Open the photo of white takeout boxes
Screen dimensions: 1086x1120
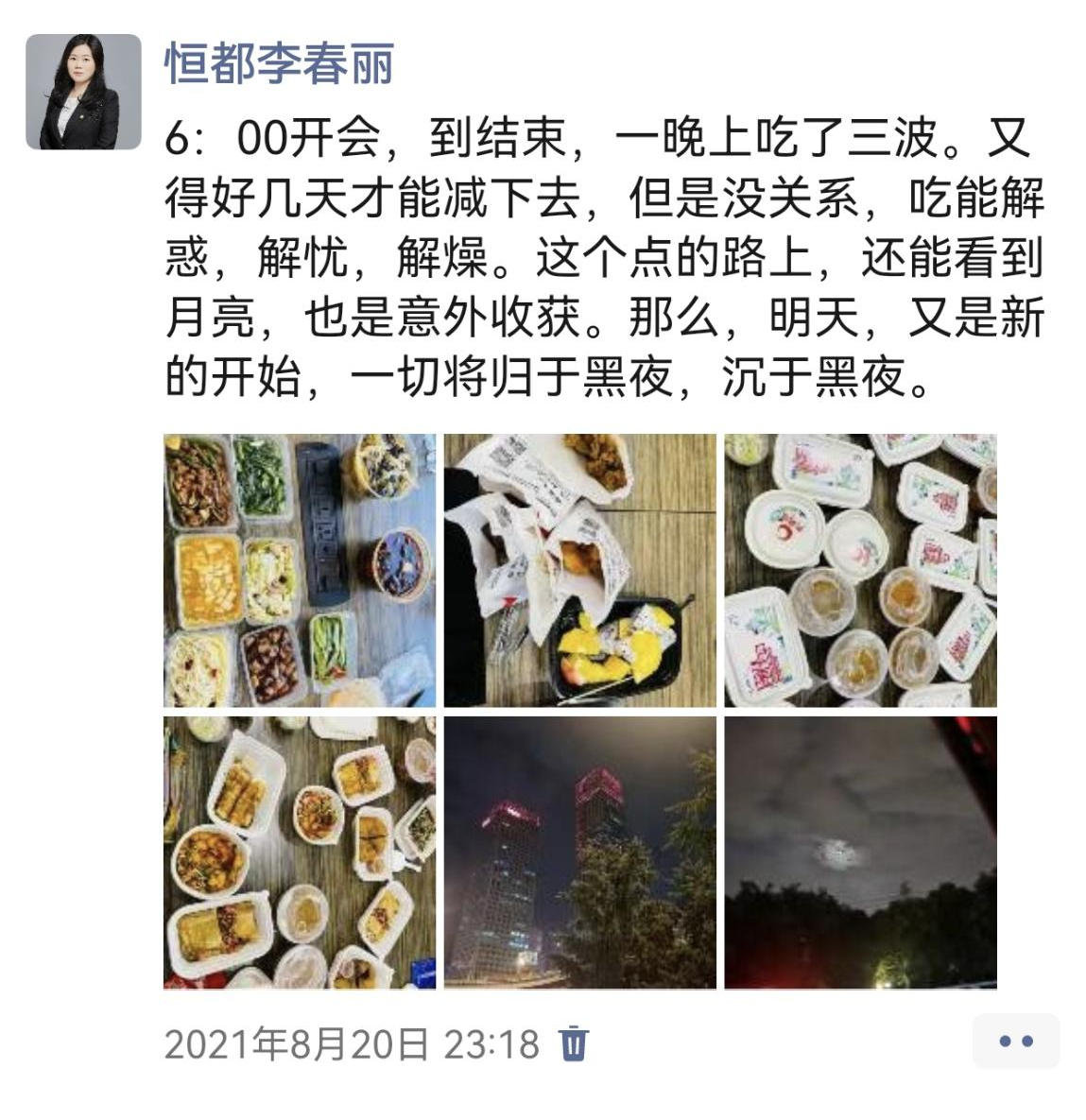click(x=300, y=852)
